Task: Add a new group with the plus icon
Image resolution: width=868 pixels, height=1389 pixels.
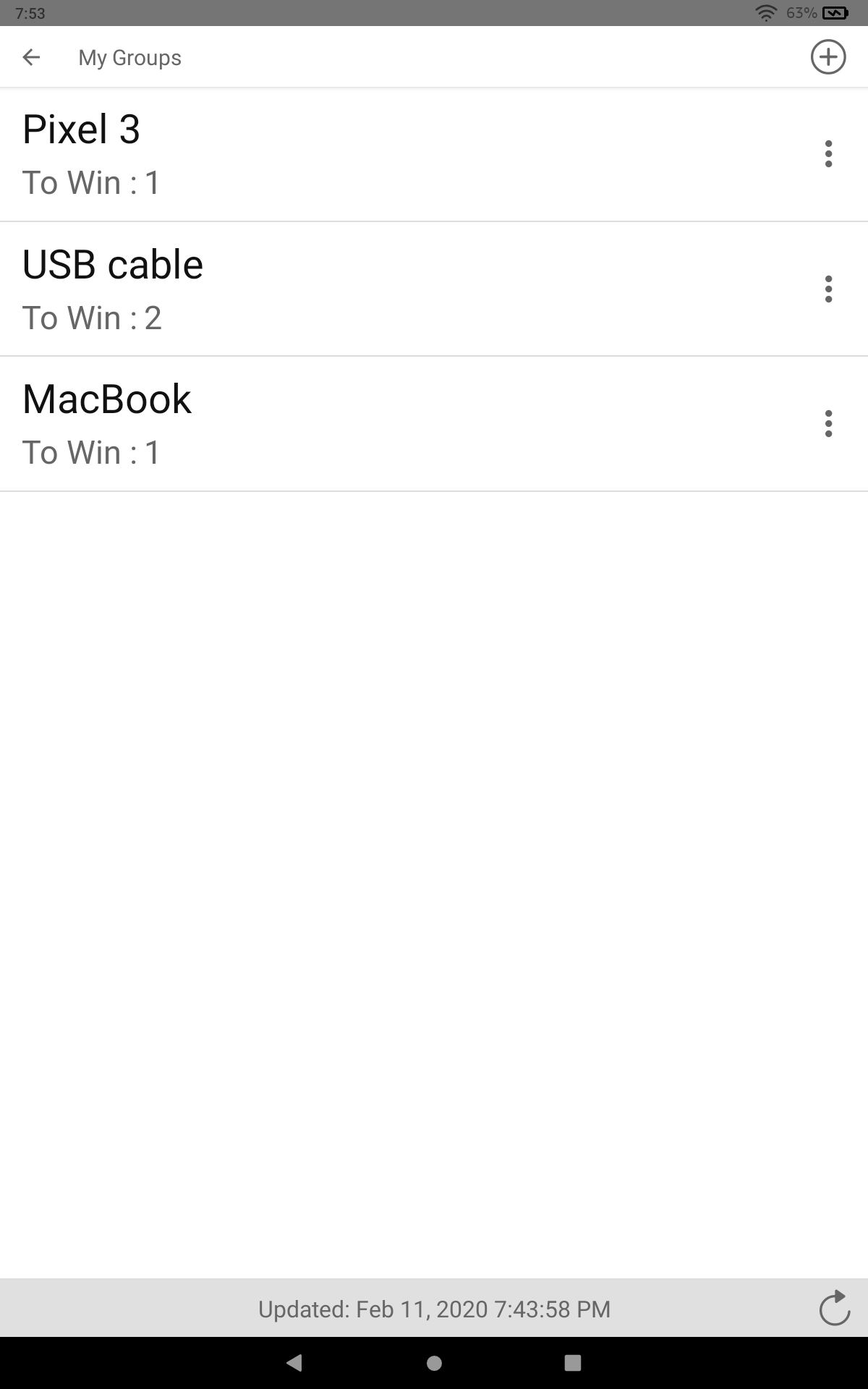Action: 827,57
